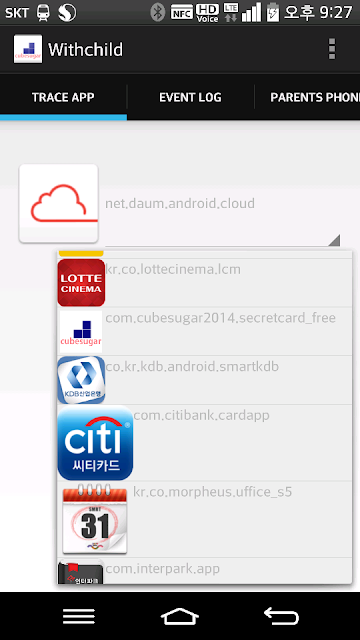Select the Trace App tab

(x=63, y=97)
